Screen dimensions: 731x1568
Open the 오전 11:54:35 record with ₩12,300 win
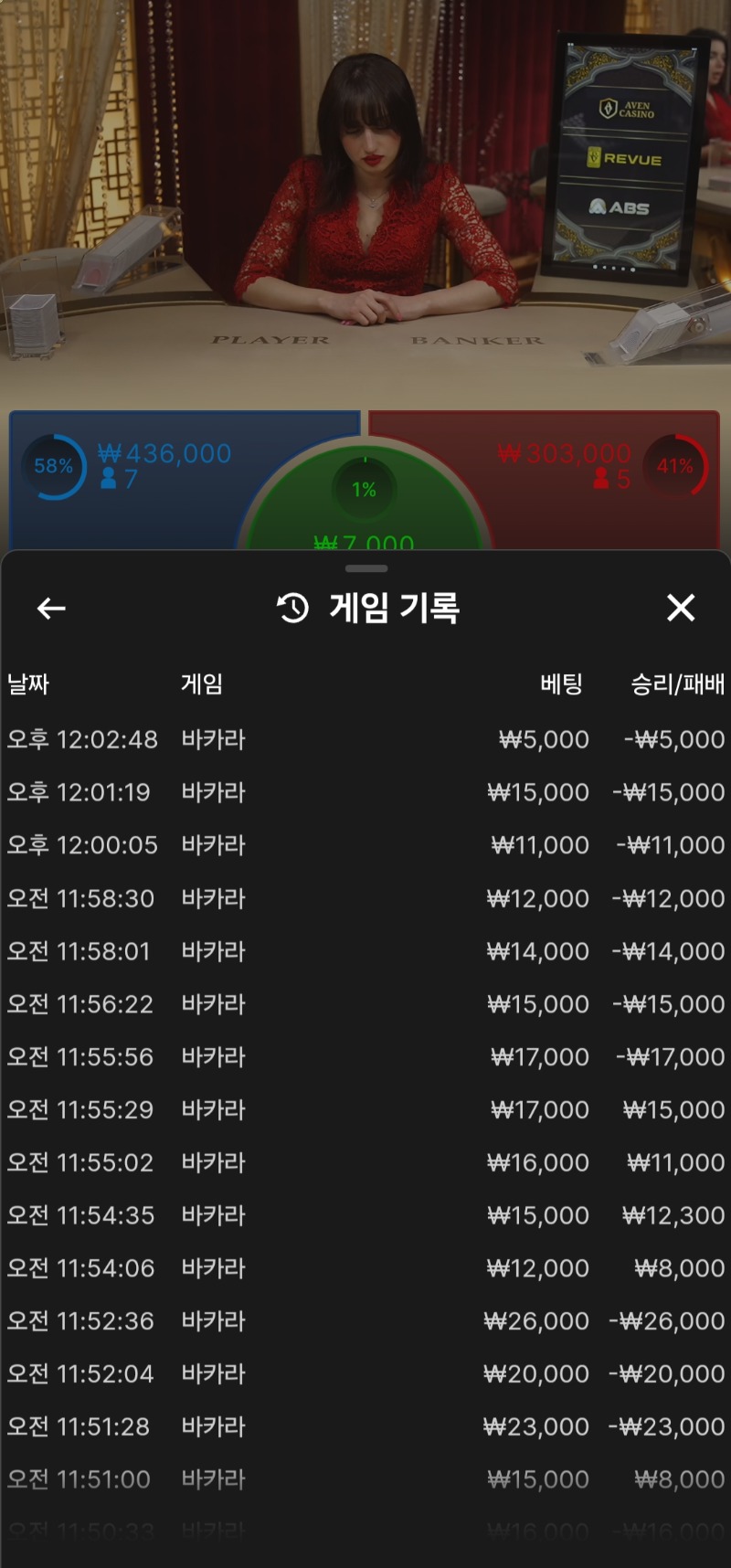point(365,1215)
